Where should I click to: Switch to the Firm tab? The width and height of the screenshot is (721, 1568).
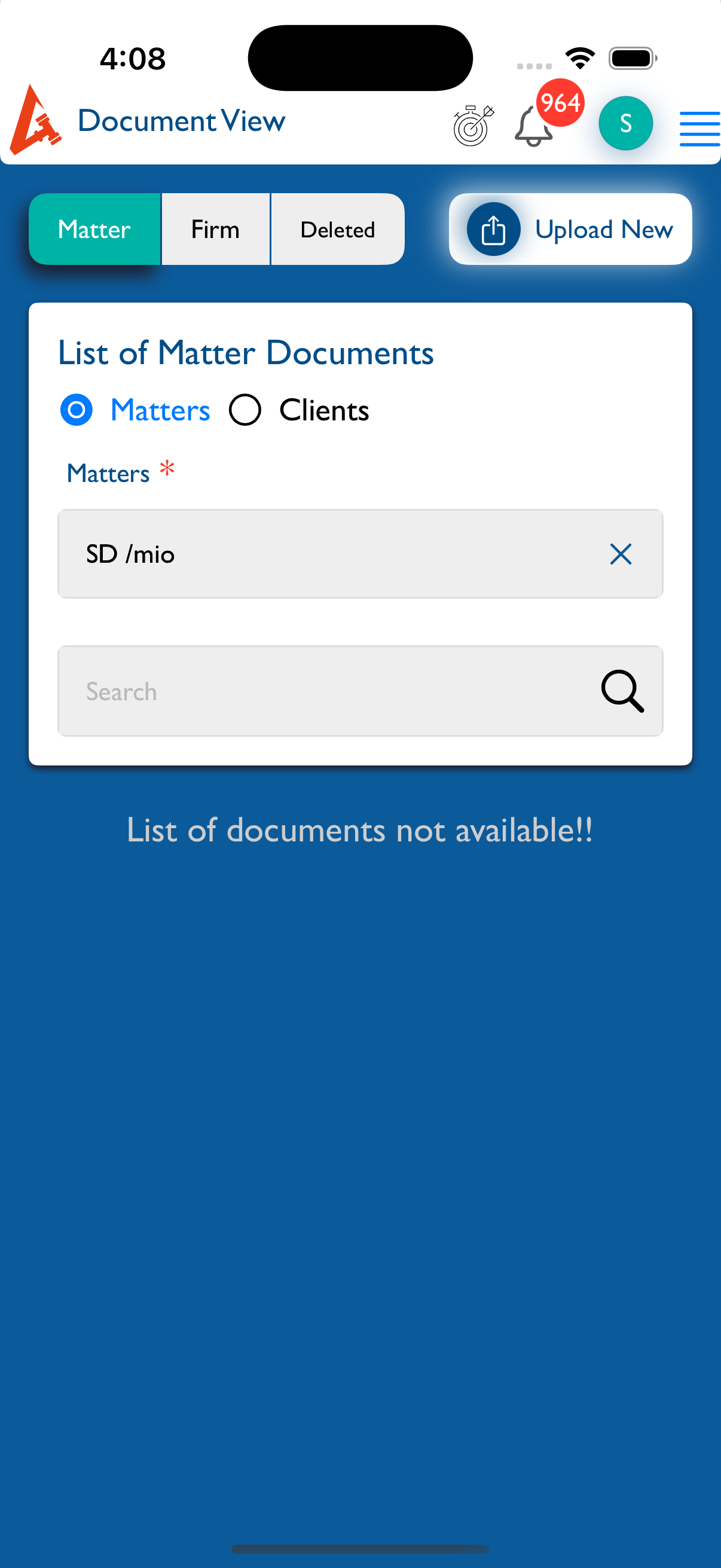tap(215, 230)
